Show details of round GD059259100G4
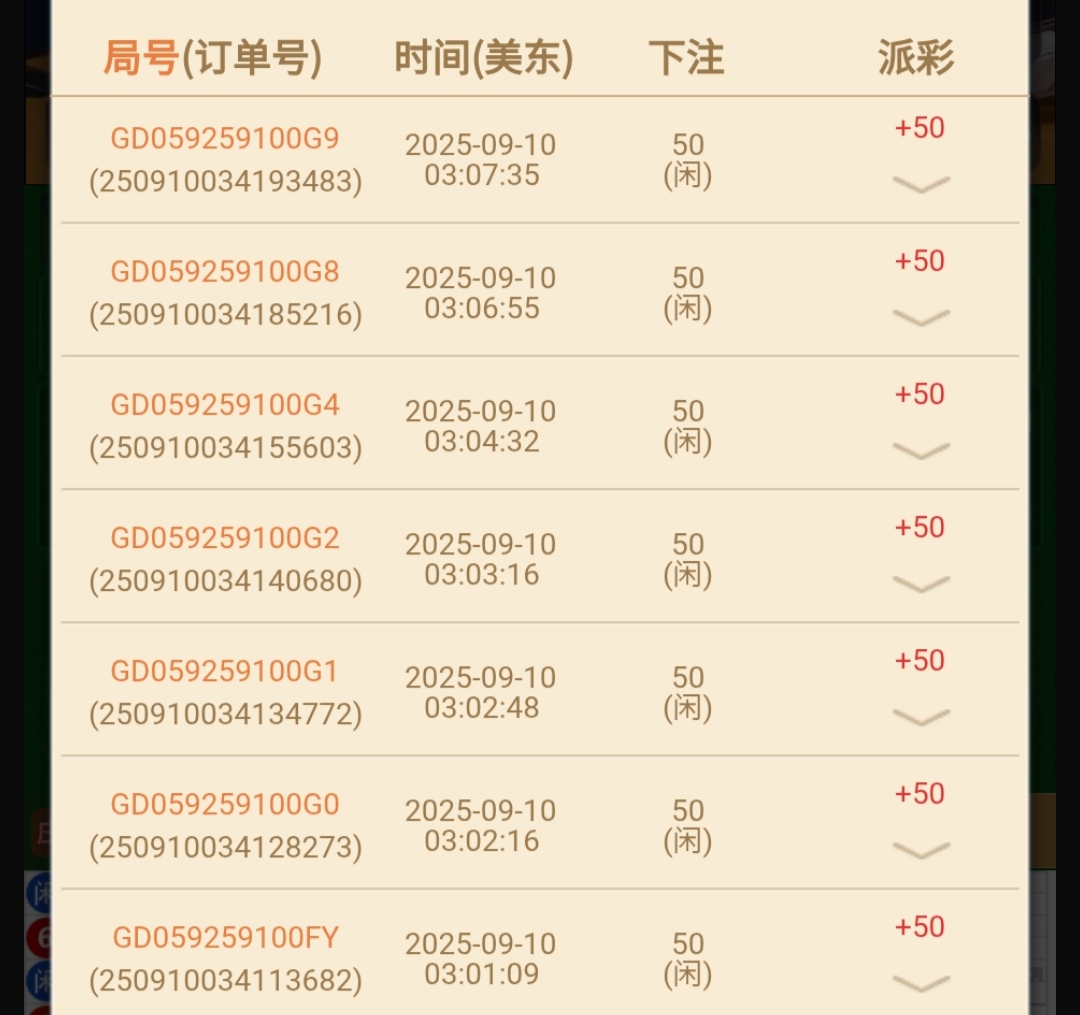 tap(920, 451)
